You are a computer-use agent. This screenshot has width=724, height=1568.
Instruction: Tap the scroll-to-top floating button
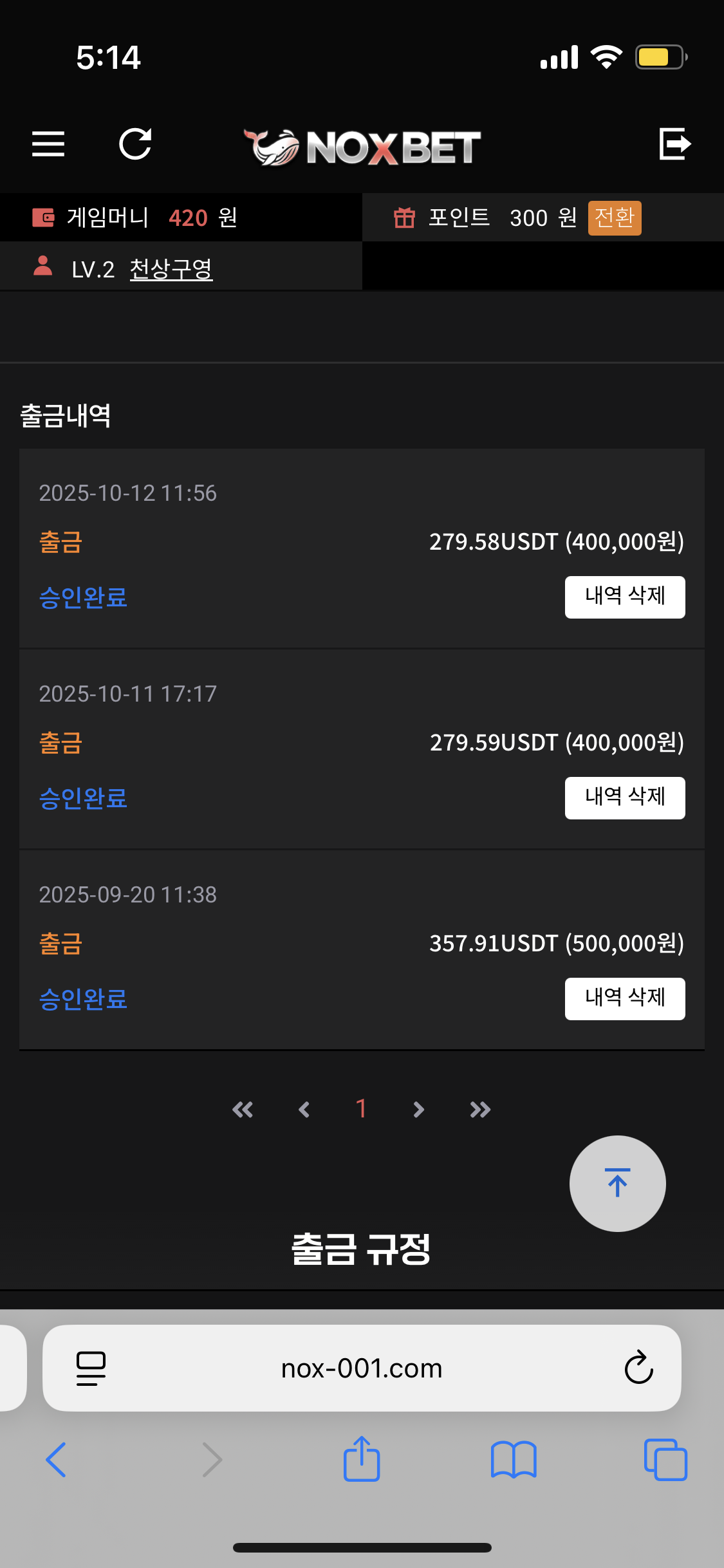coord(617,1183)
